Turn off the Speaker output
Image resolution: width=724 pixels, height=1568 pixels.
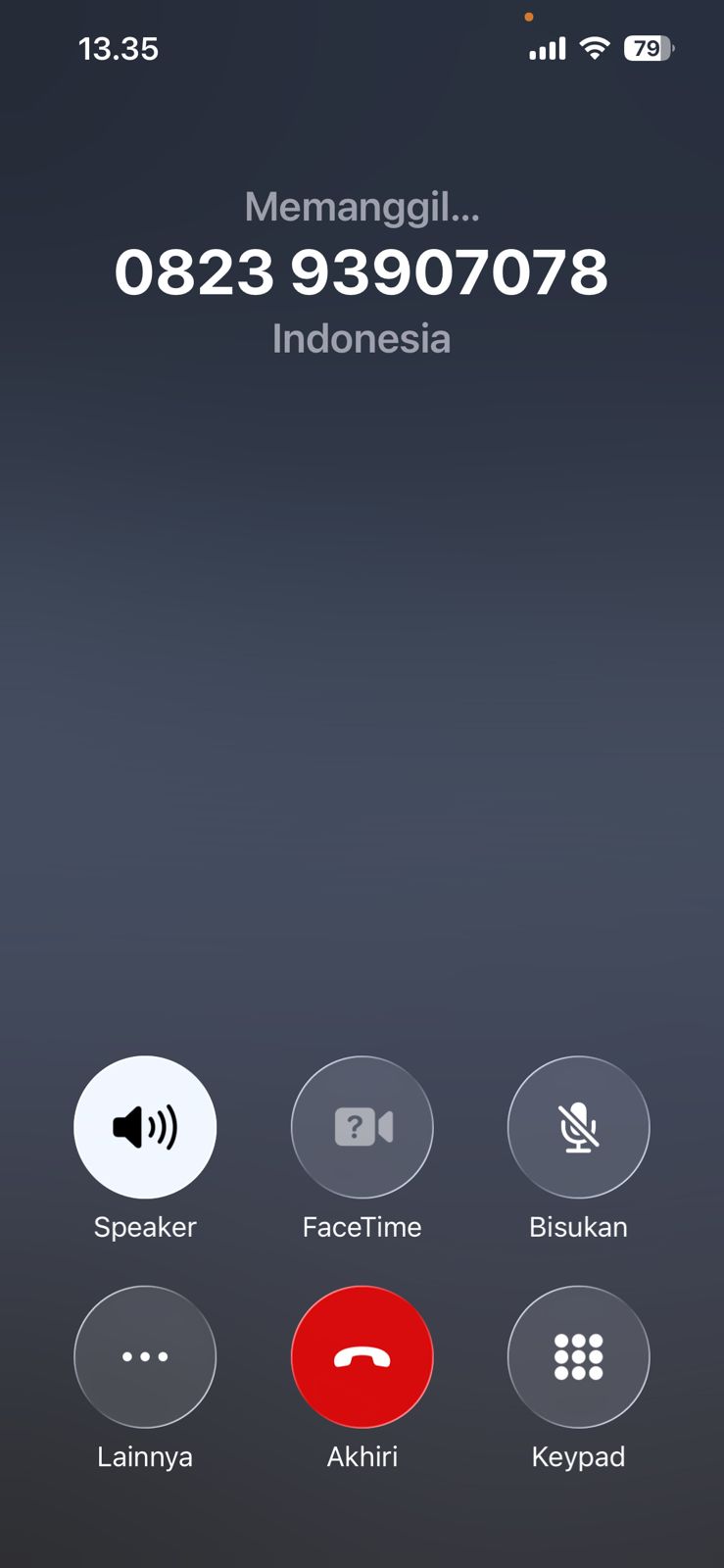145,1127
